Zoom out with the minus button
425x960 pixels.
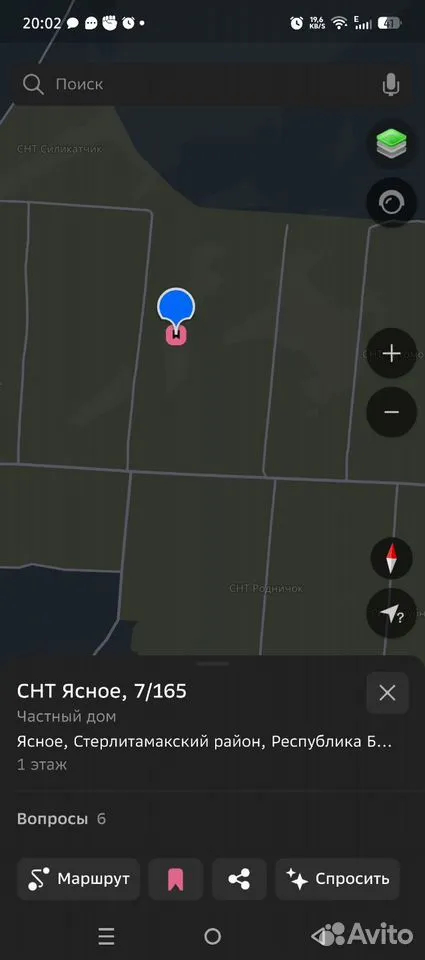coord(391,411)
